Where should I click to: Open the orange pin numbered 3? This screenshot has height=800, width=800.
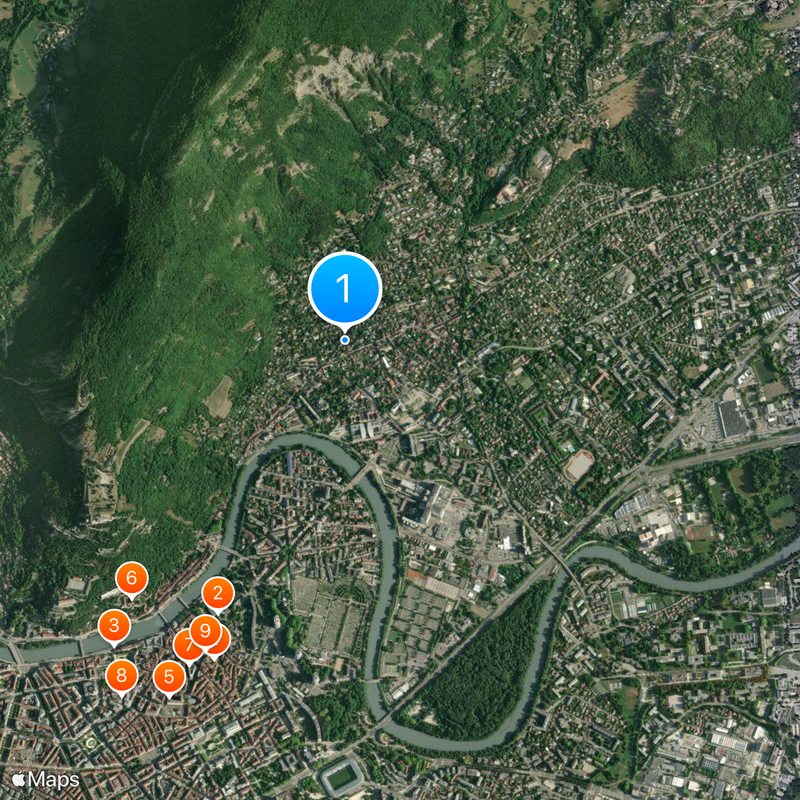(114, 627)
